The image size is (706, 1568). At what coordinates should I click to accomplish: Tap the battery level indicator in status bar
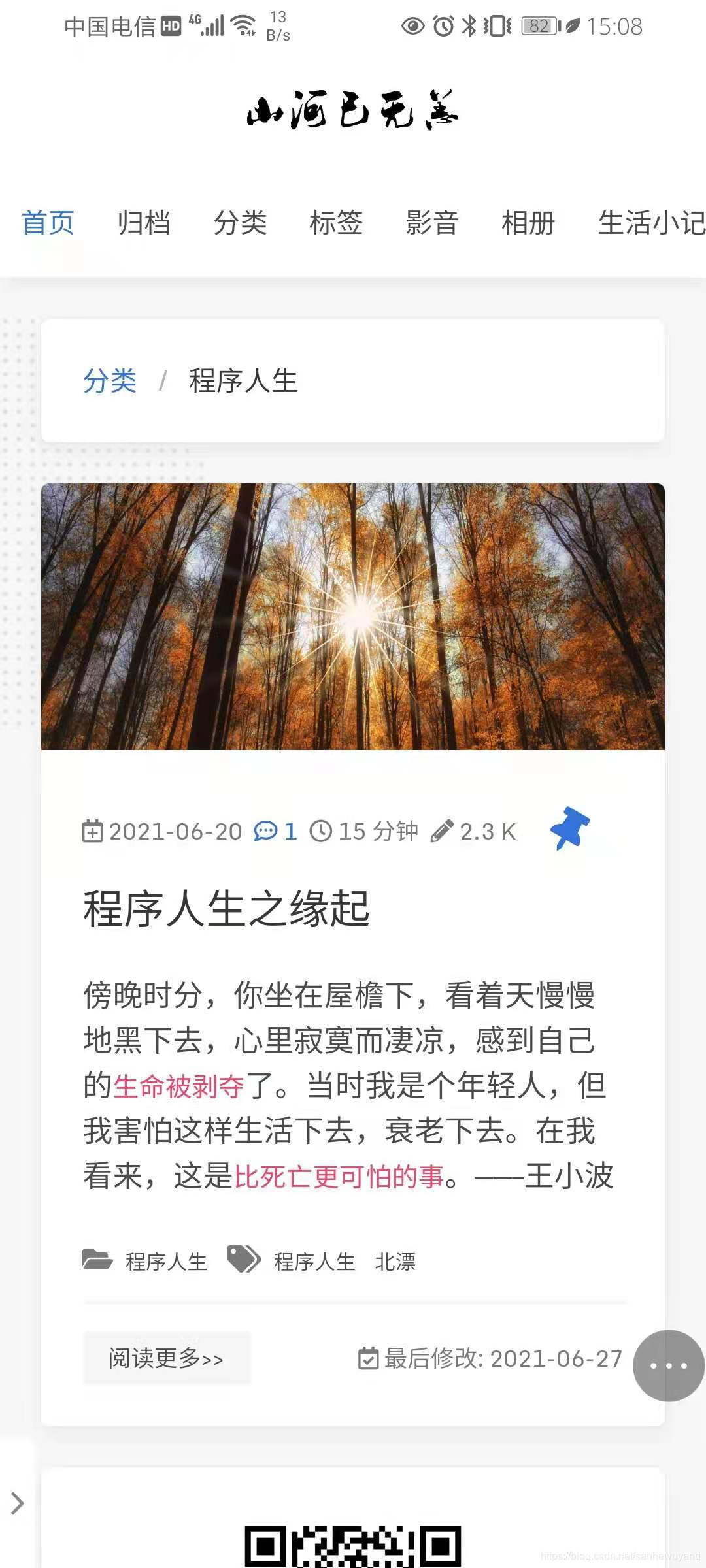(540, 25)
